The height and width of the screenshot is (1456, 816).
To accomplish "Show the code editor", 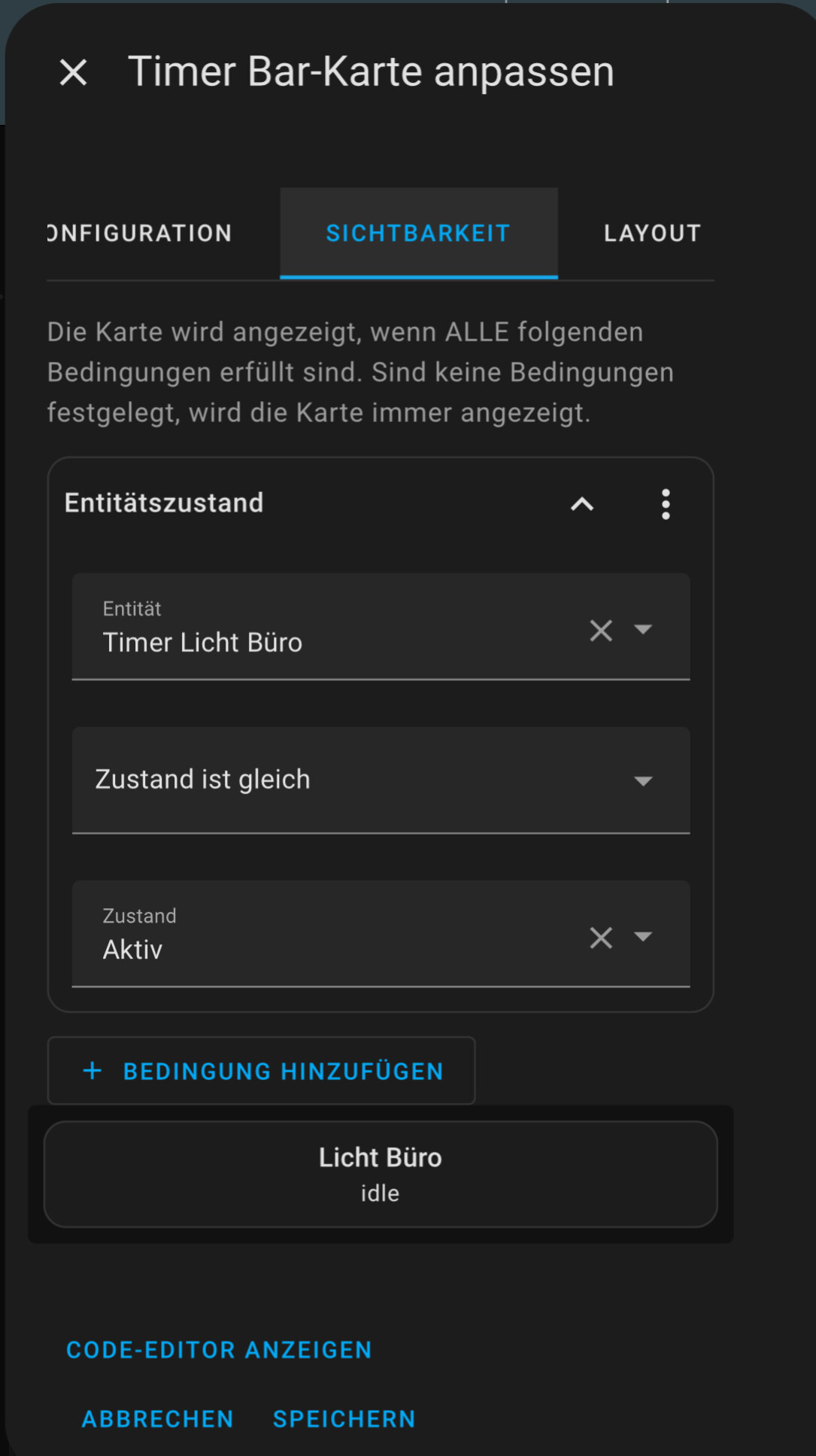I will tap(219, 1350).
